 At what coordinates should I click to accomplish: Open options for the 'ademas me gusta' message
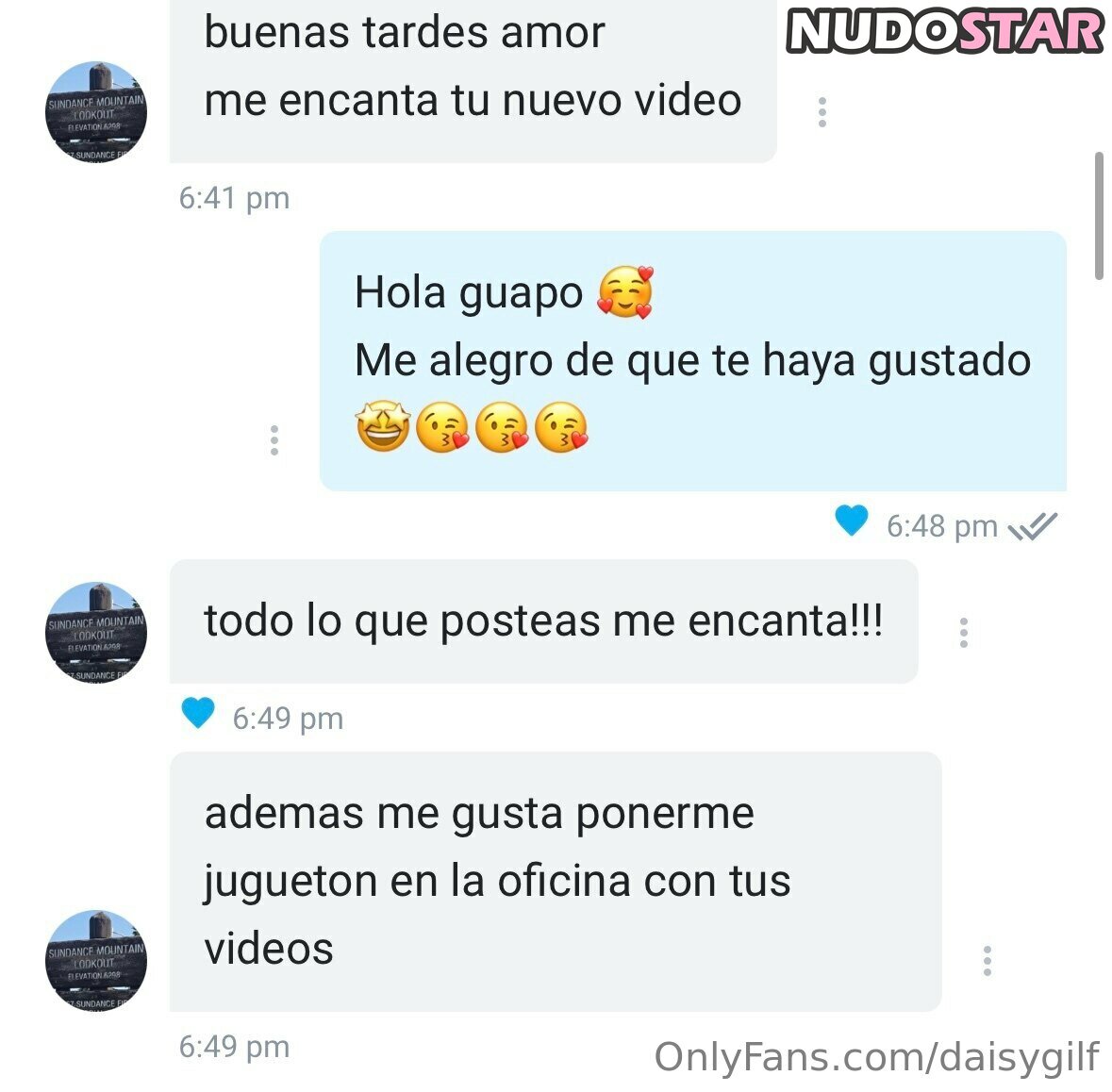click(987, 960)
